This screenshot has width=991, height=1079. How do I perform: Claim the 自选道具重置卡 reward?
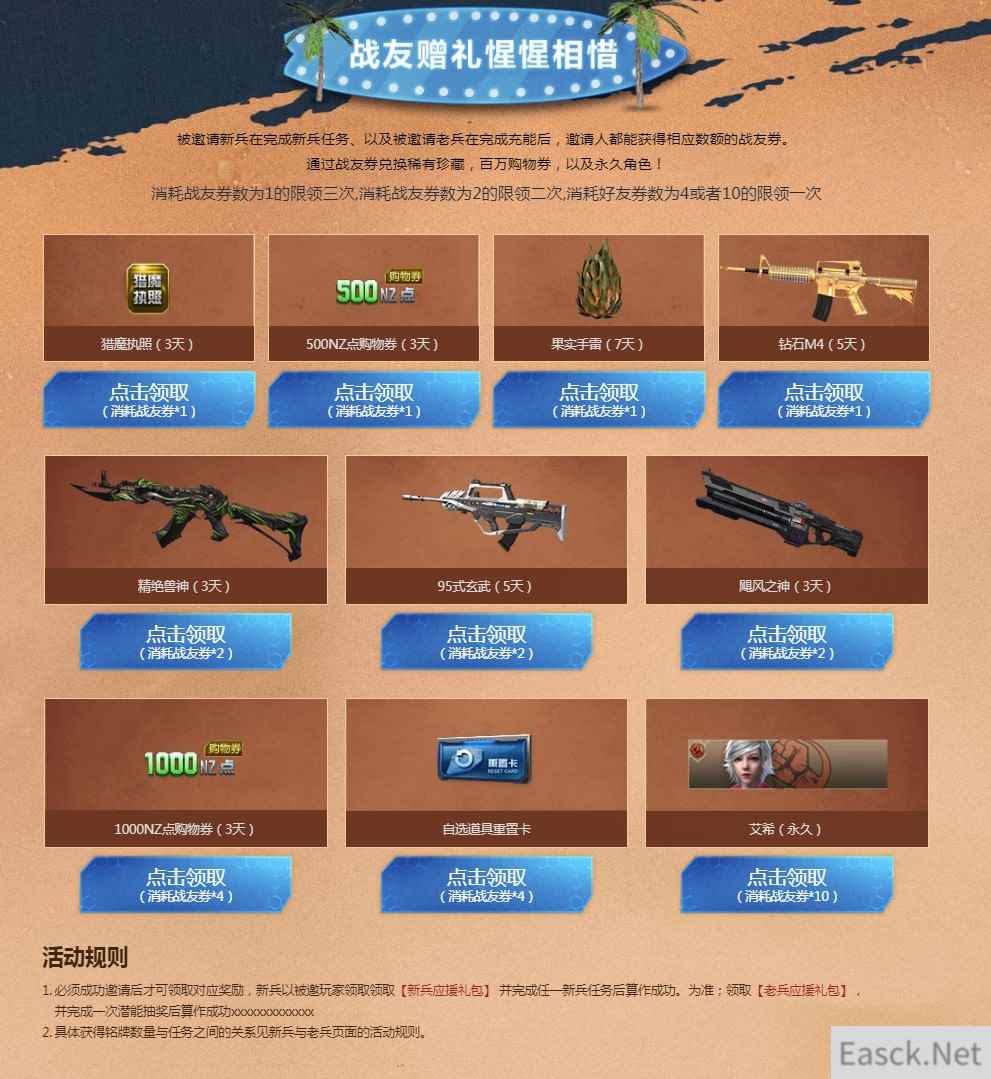pyautogui.click(x=486, y=884)
